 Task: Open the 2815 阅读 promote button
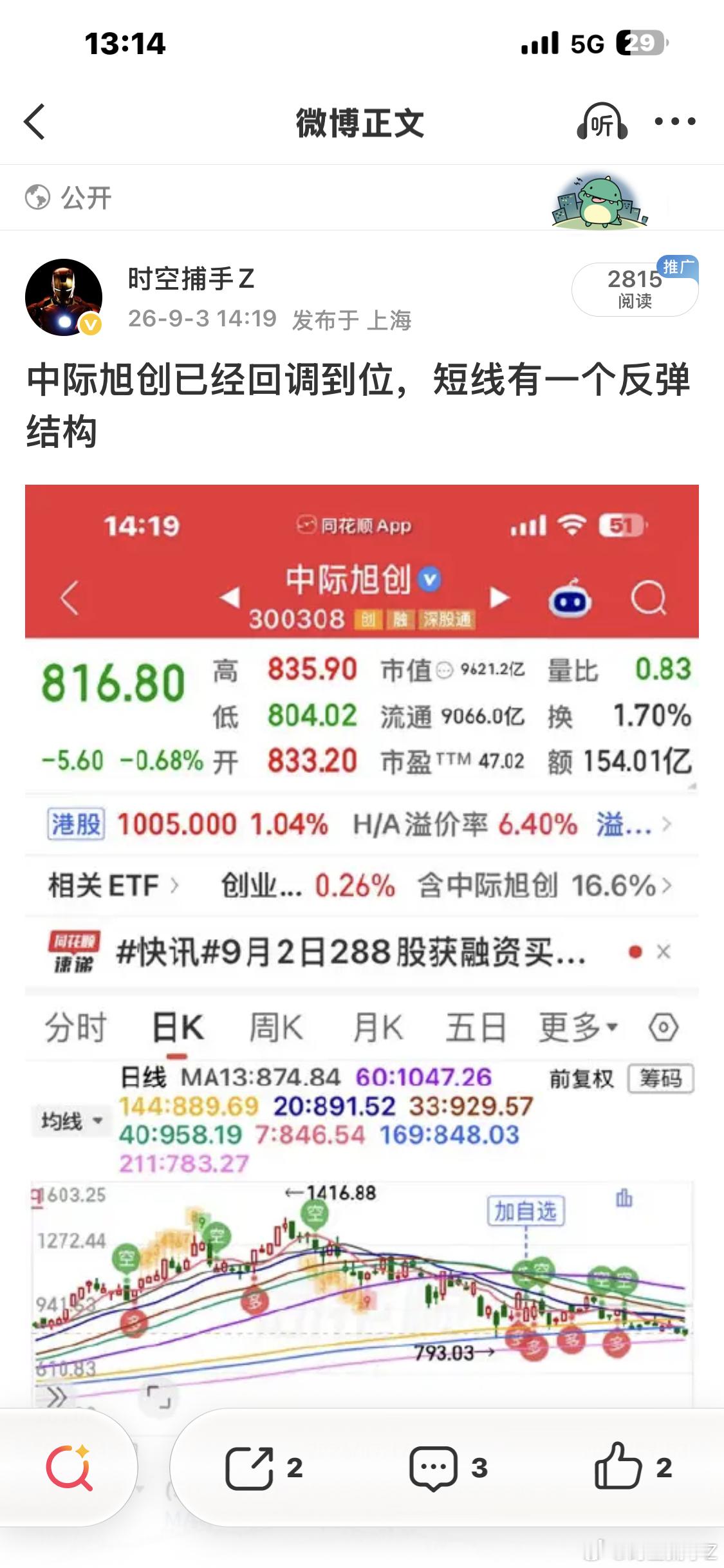pyautogui.click(x=635, y=288)
